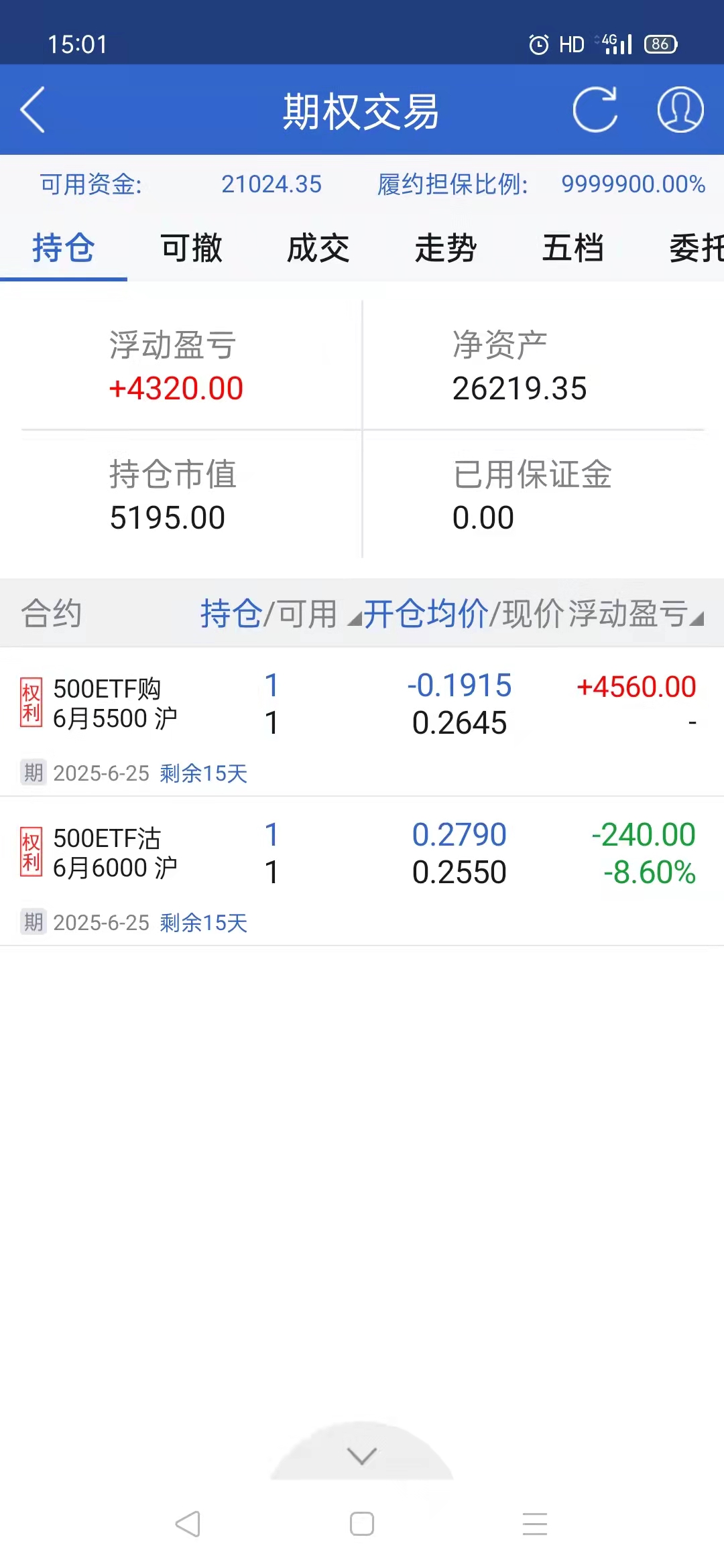This screenshot has width=724, height=1568.
Task: Tap the system back button
Action: point(188,1524)
